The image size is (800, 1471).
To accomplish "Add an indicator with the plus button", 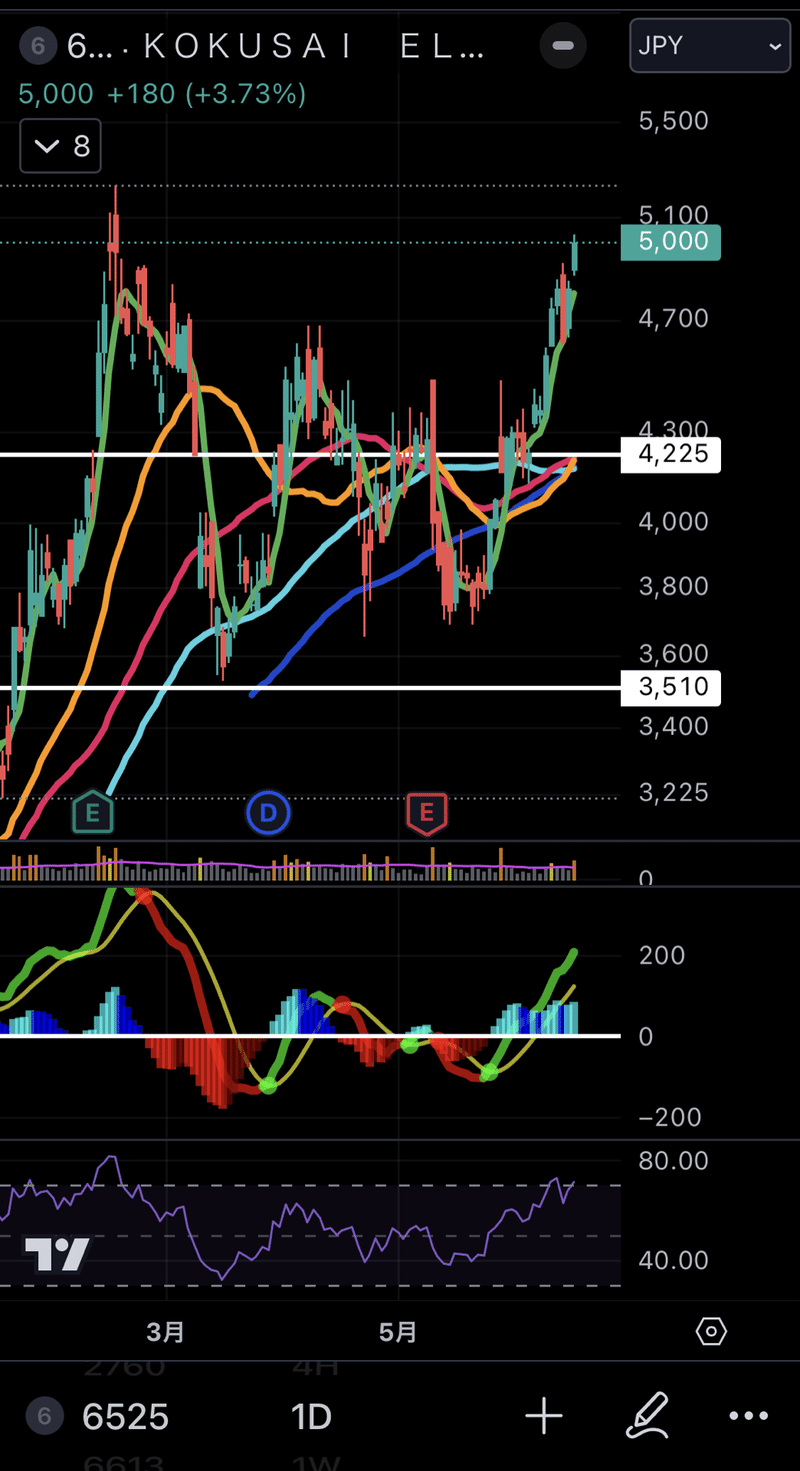I will click(544, 1416).
